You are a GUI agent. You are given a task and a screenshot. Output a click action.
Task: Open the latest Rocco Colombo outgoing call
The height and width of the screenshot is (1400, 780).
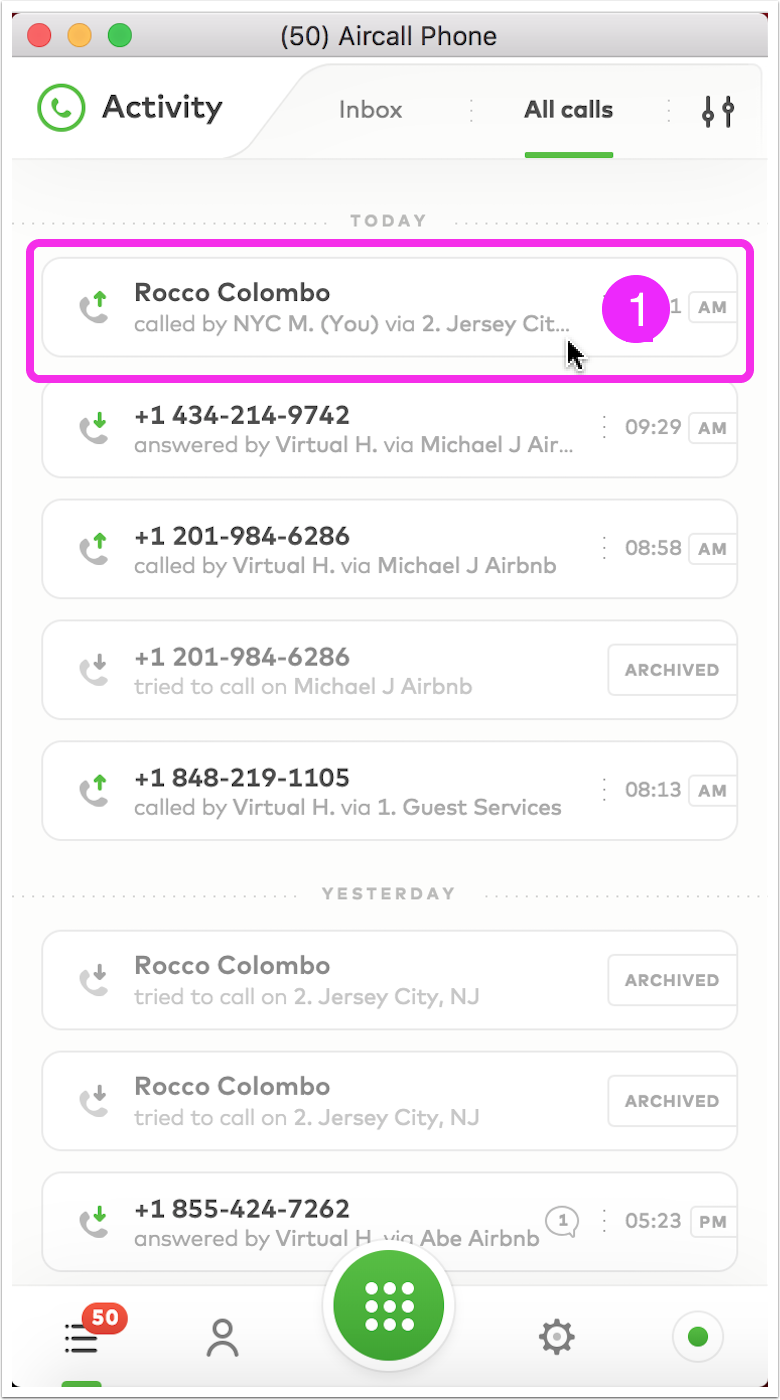coord(389,308)
